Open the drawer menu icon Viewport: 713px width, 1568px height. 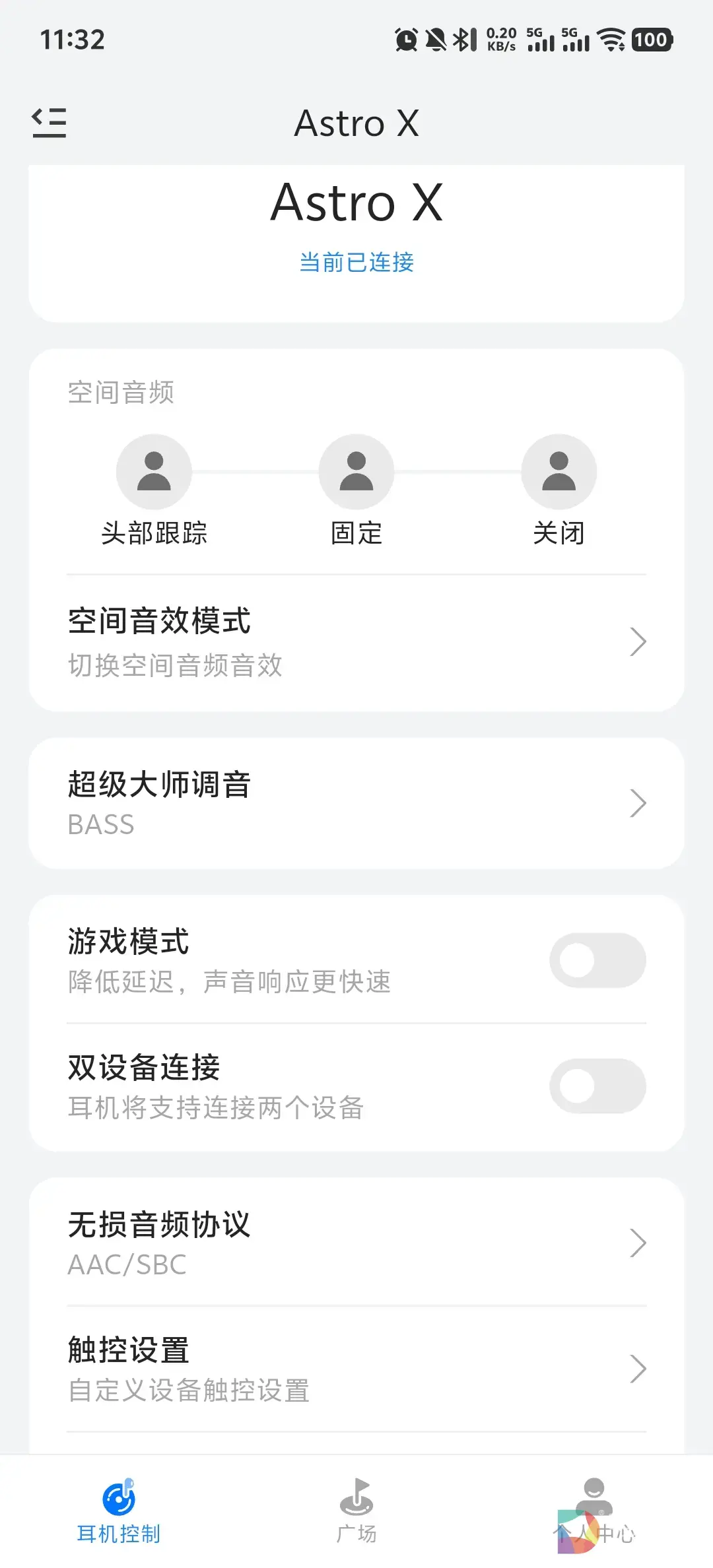click(x=50, y=123)
